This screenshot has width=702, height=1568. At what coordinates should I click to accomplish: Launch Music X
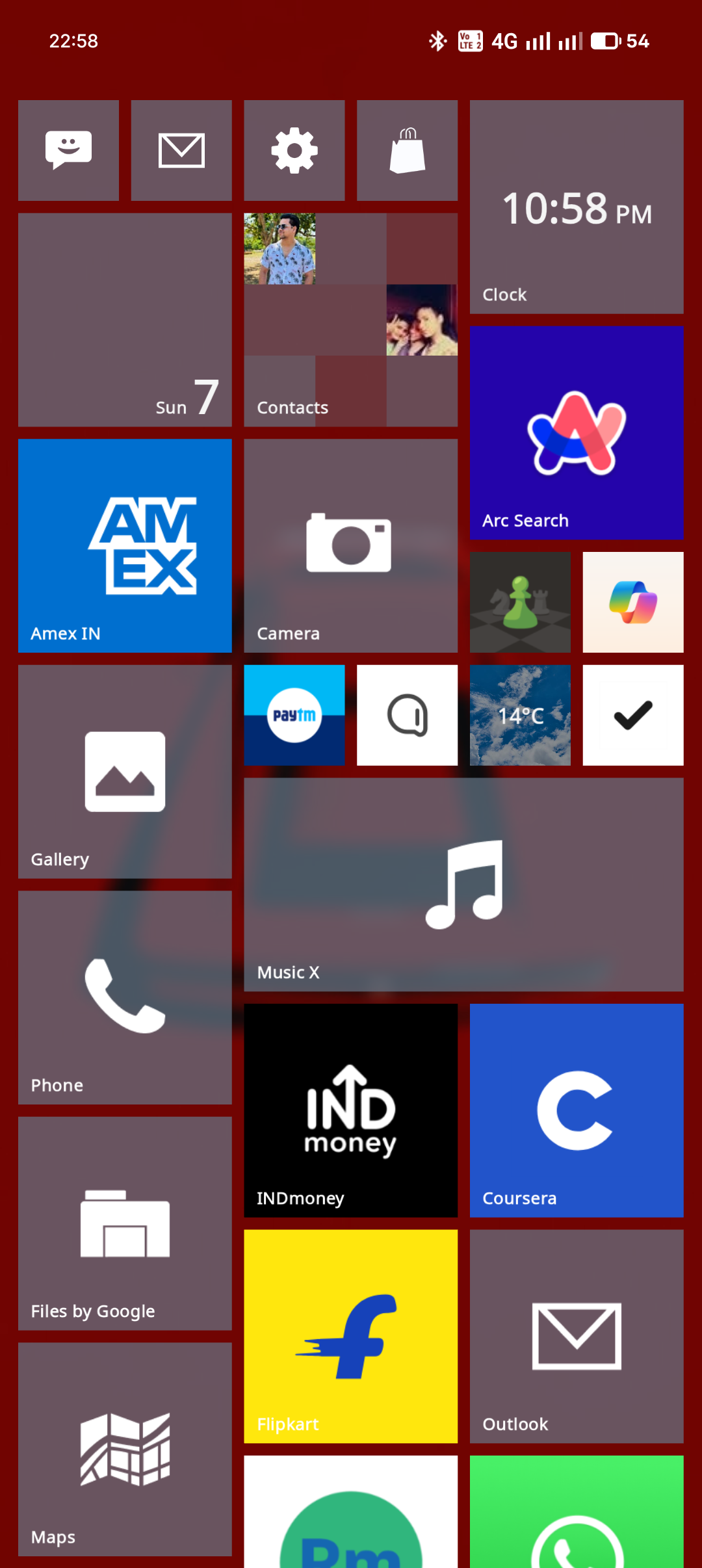[x=463, y=885]
